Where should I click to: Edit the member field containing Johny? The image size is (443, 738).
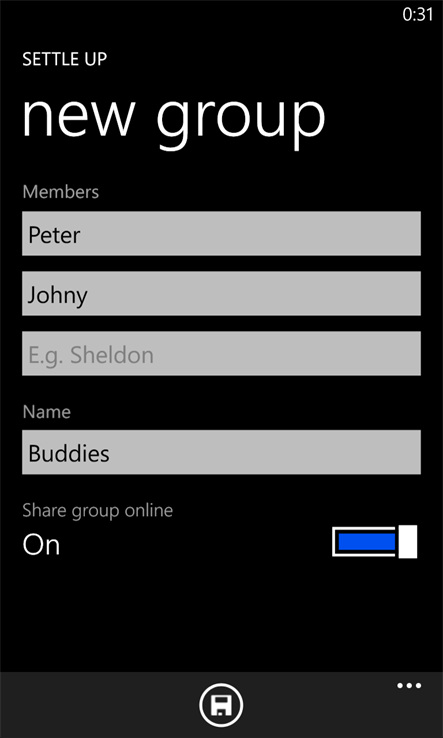point(221,293)
